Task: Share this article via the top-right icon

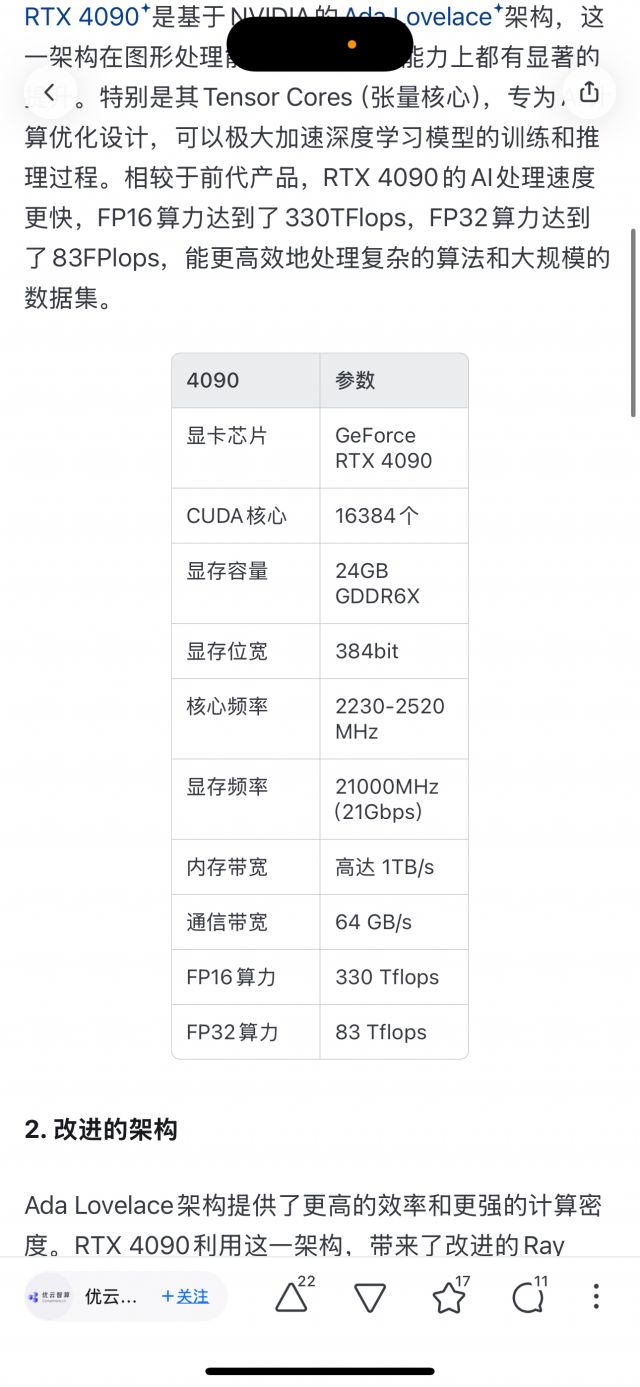Action: point(589,93)
